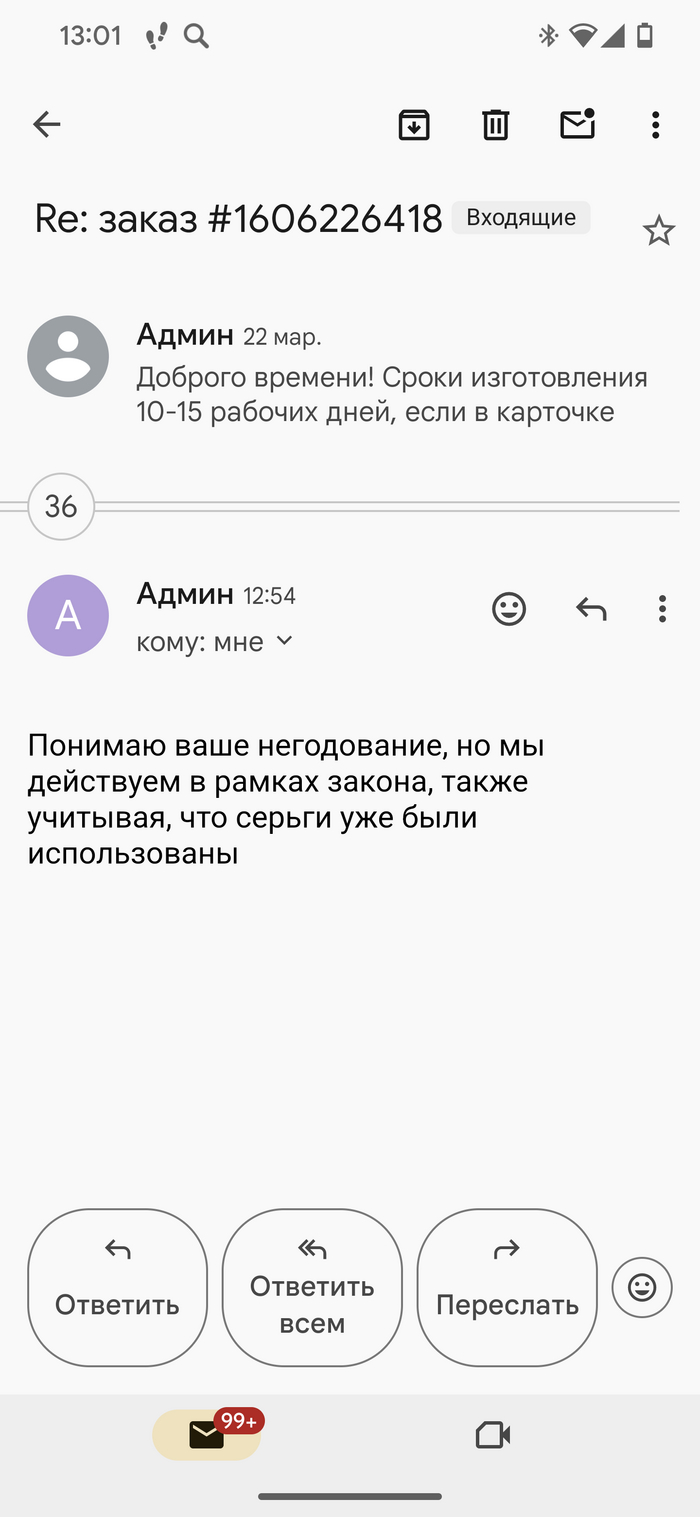Mark the thread as unread

577,124
